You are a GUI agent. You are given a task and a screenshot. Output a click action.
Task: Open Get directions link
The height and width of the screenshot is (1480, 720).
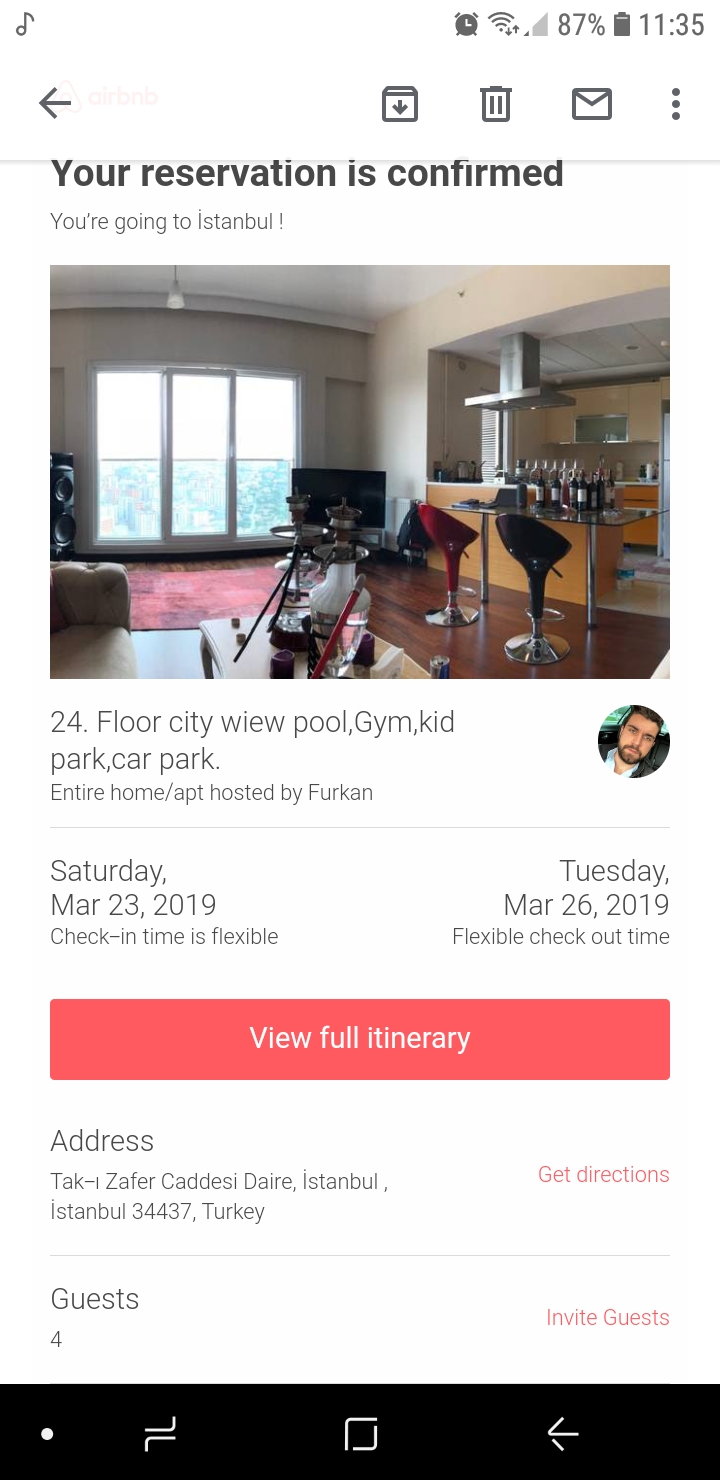point(603,1174)
